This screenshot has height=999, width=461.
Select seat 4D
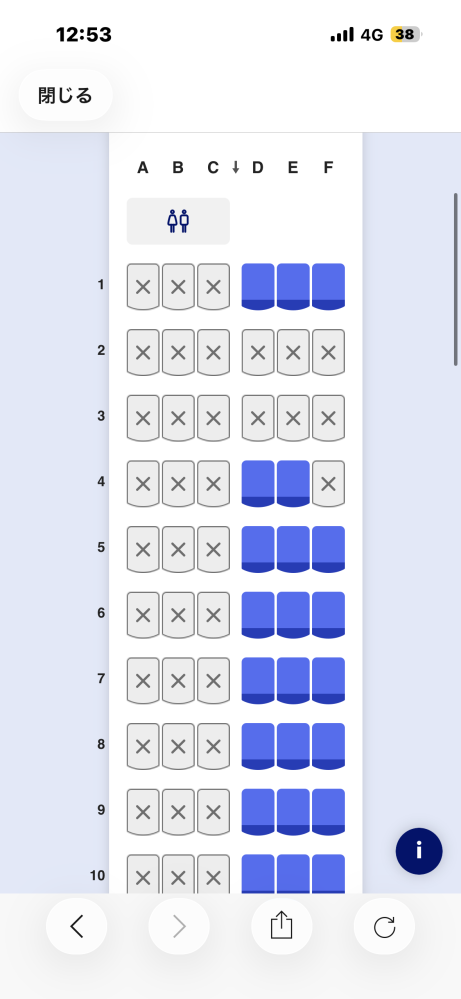(x=258, y=484)
